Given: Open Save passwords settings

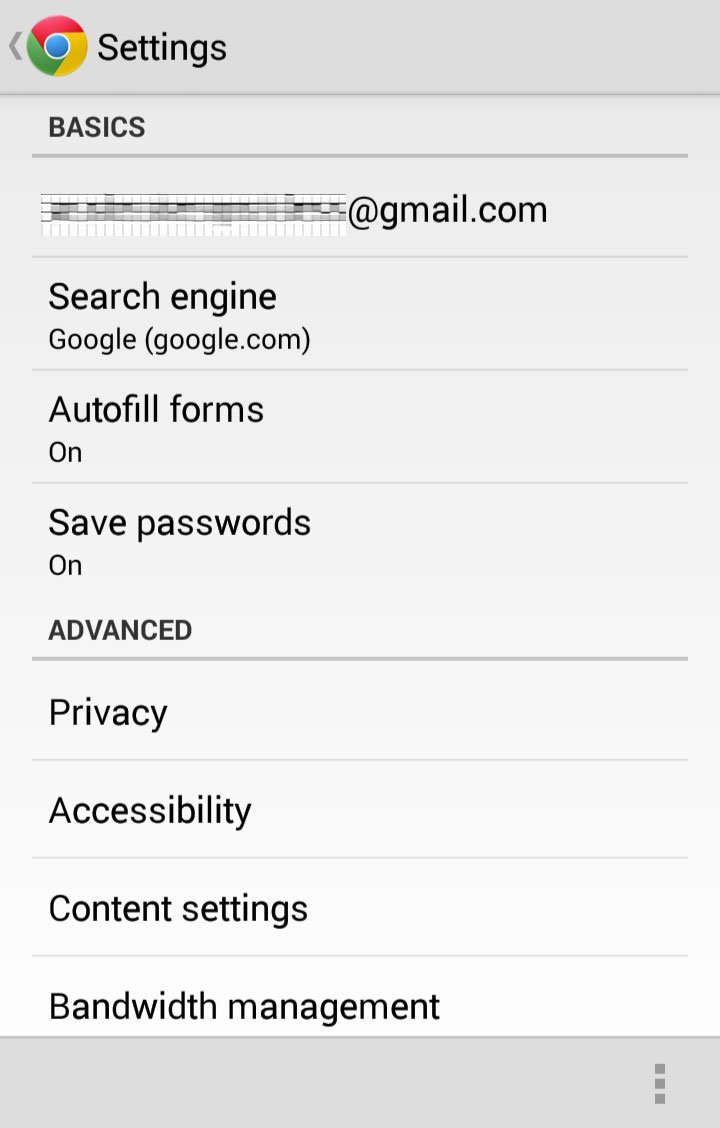Looking at the screenshot, I should [360, 541].
